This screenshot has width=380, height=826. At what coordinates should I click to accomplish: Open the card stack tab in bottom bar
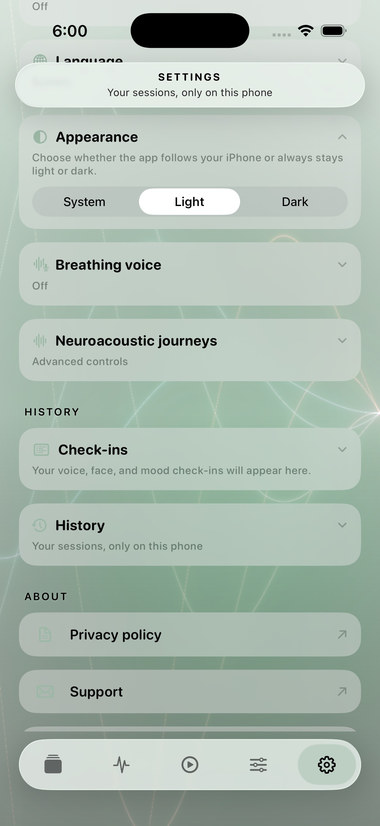(x=53, y=764)
